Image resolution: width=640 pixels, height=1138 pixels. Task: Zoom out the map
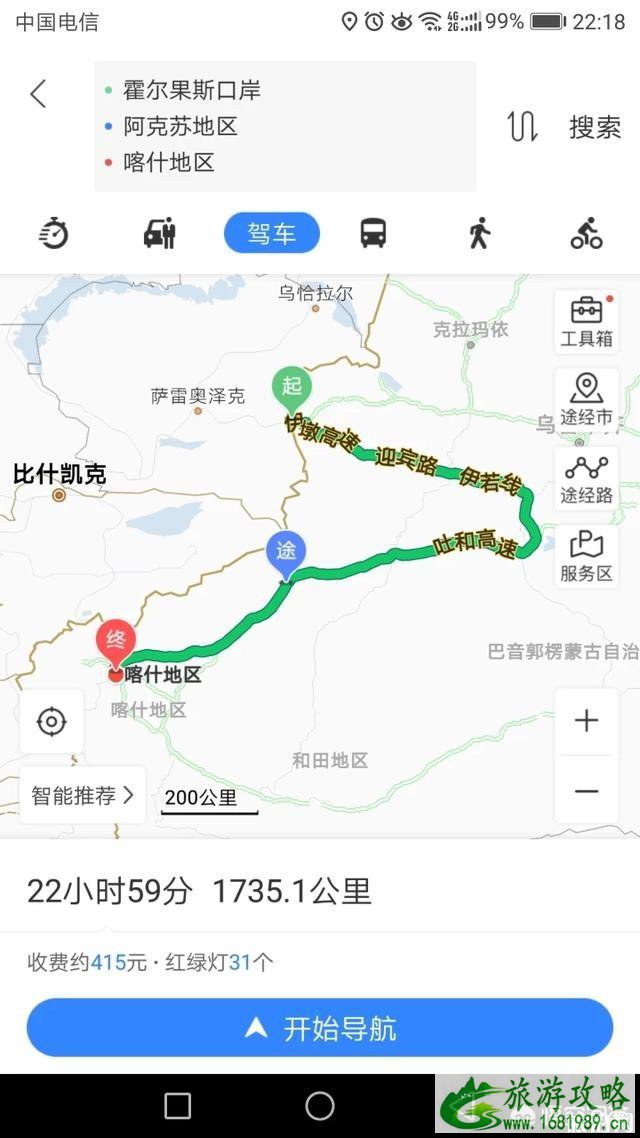[586, 791]
